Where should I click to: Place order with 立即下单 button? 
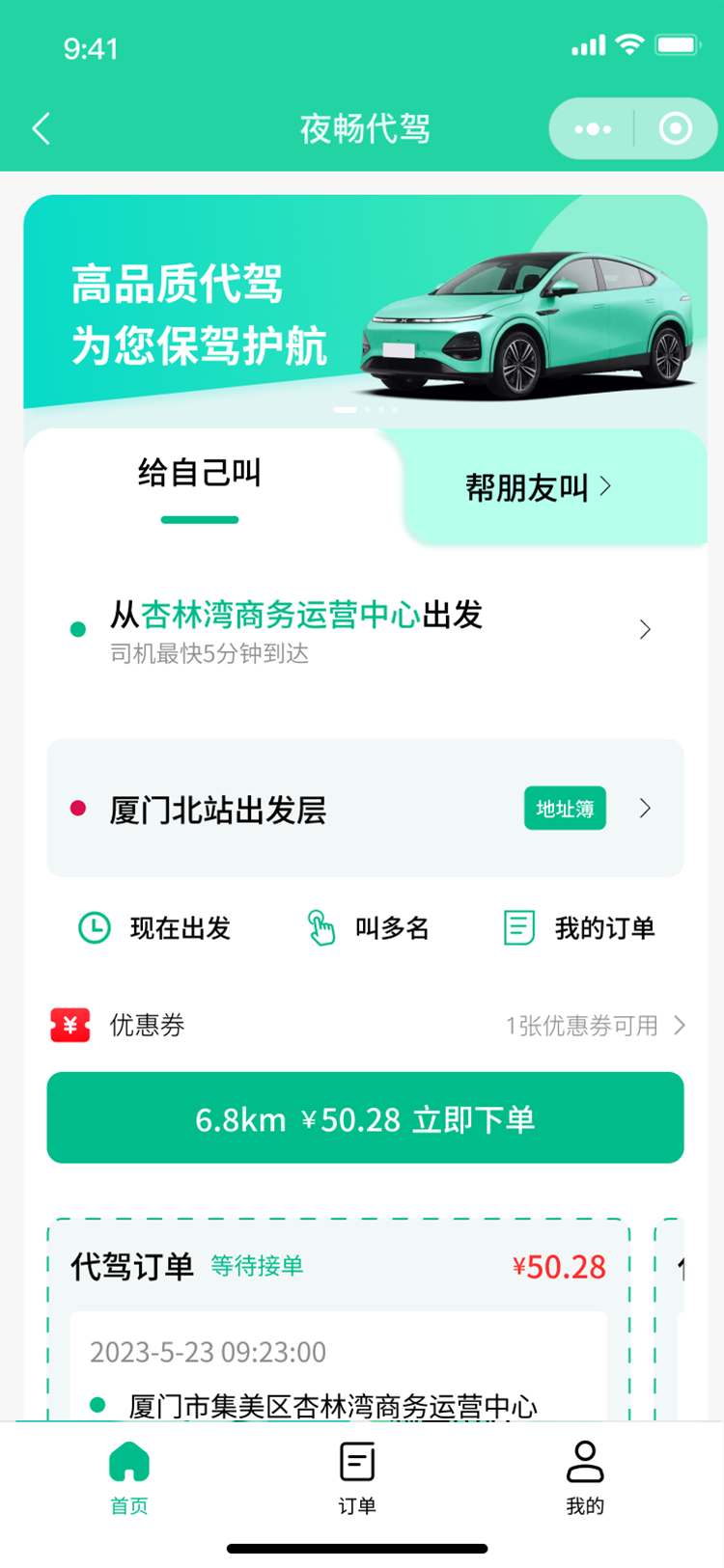(365, 1117)
